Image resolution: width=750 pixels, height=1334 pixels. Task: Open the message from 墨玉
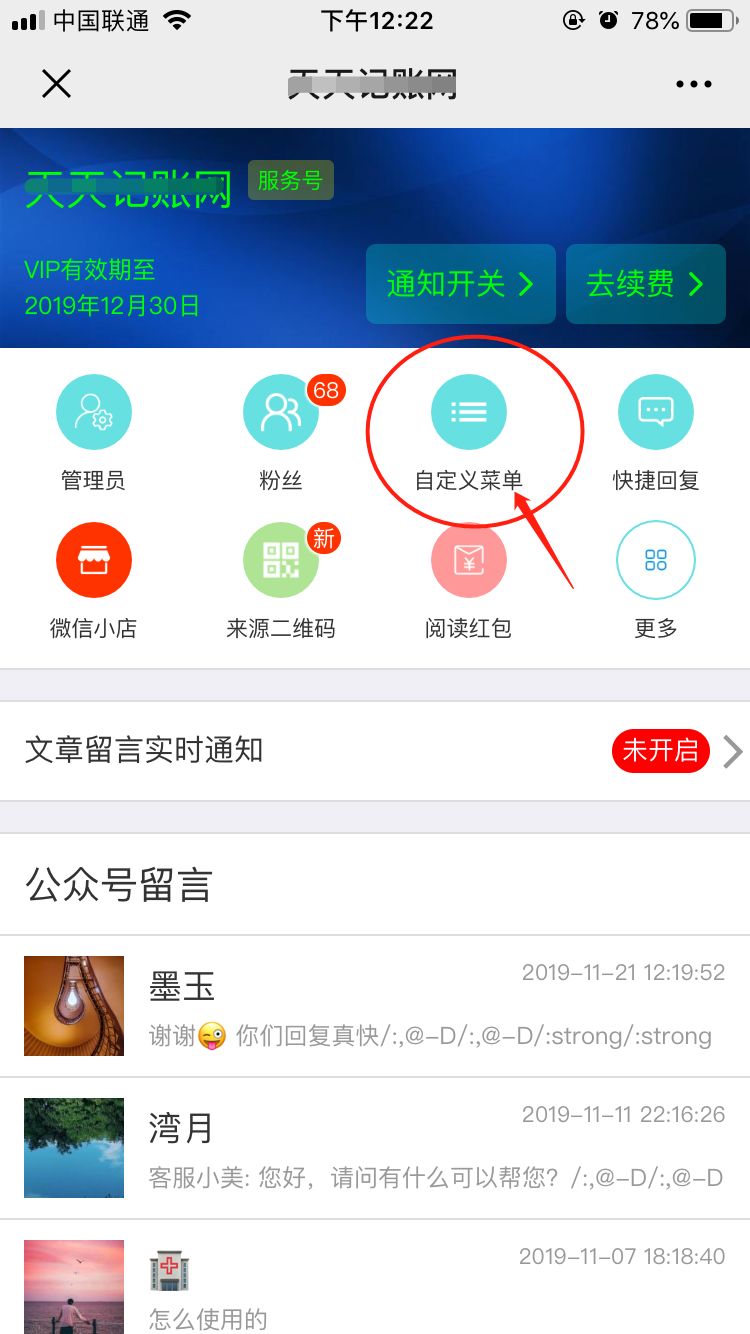[375, 1006]
